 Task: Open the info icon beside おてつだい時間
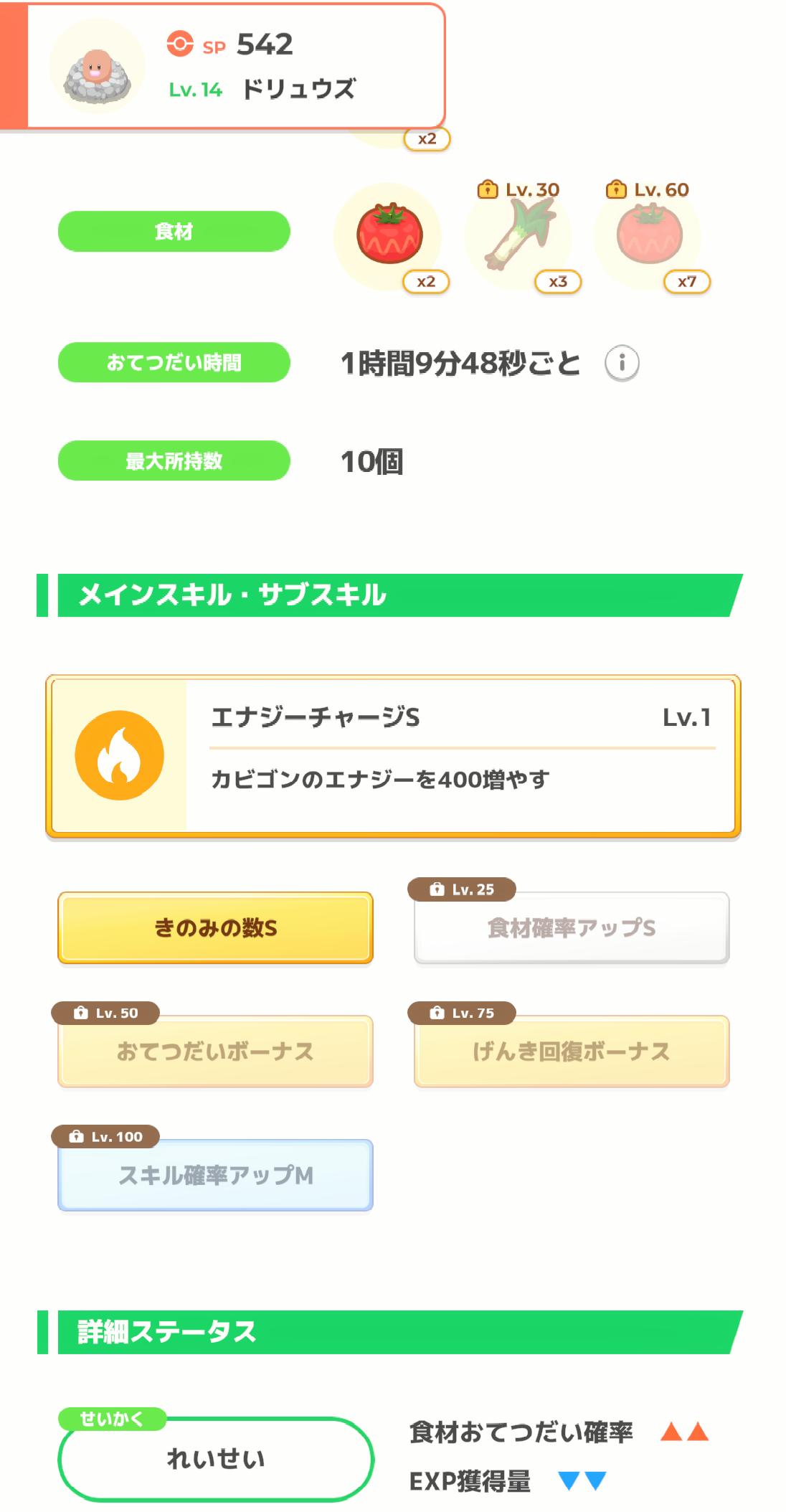622,363
